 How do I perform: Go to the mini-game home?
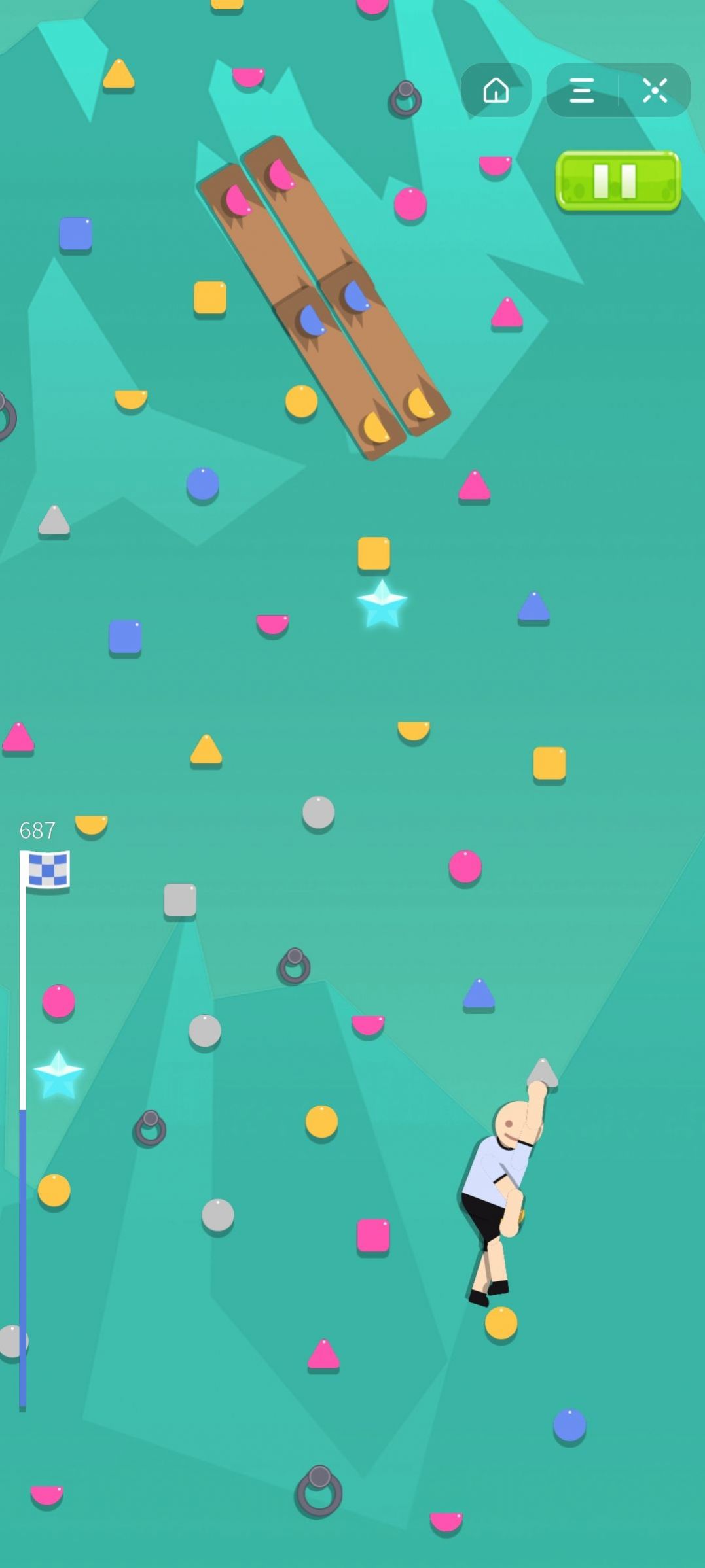(496, 90)
